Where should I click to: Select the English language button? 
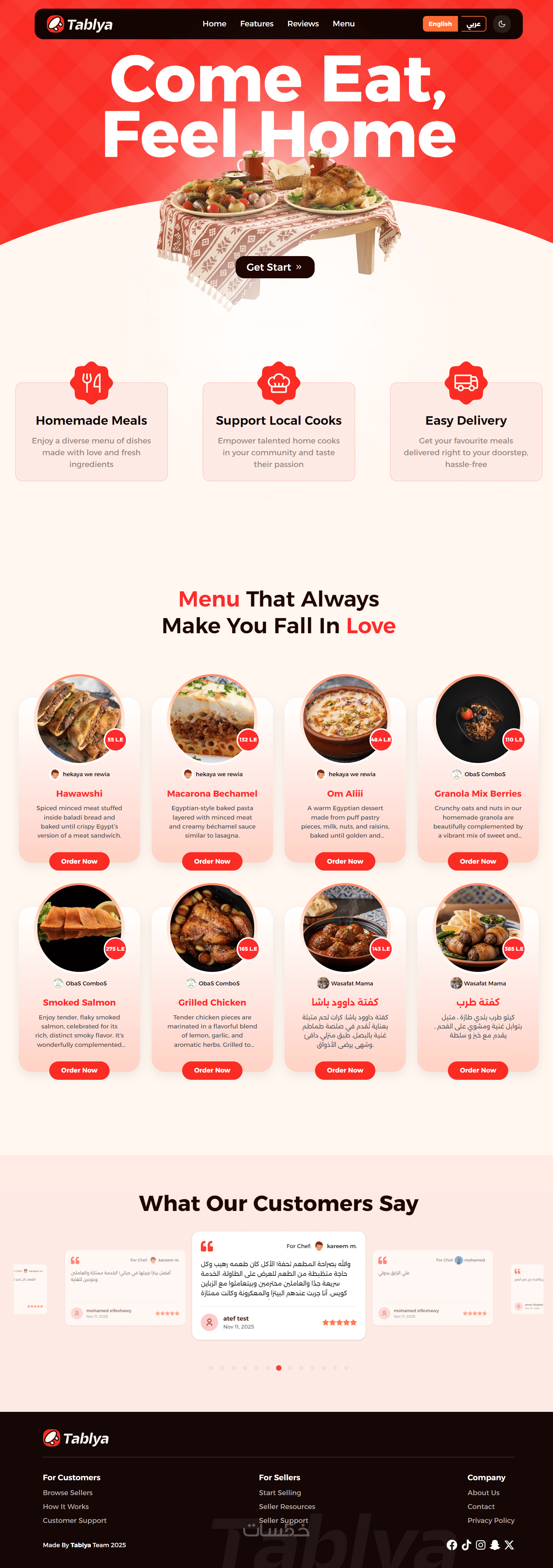(440, 24)
